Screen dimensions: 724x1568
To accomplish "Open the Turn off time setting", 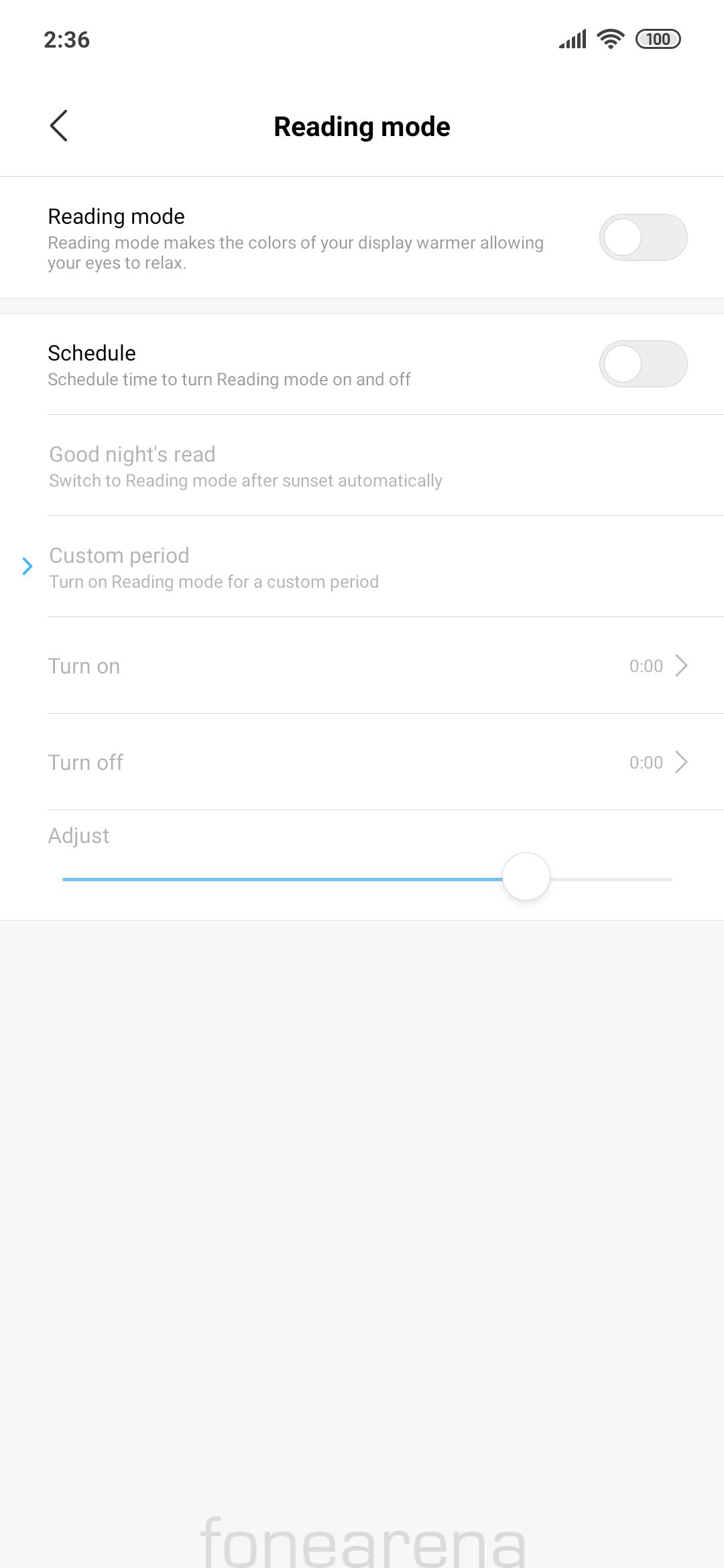I will [367, 763].
